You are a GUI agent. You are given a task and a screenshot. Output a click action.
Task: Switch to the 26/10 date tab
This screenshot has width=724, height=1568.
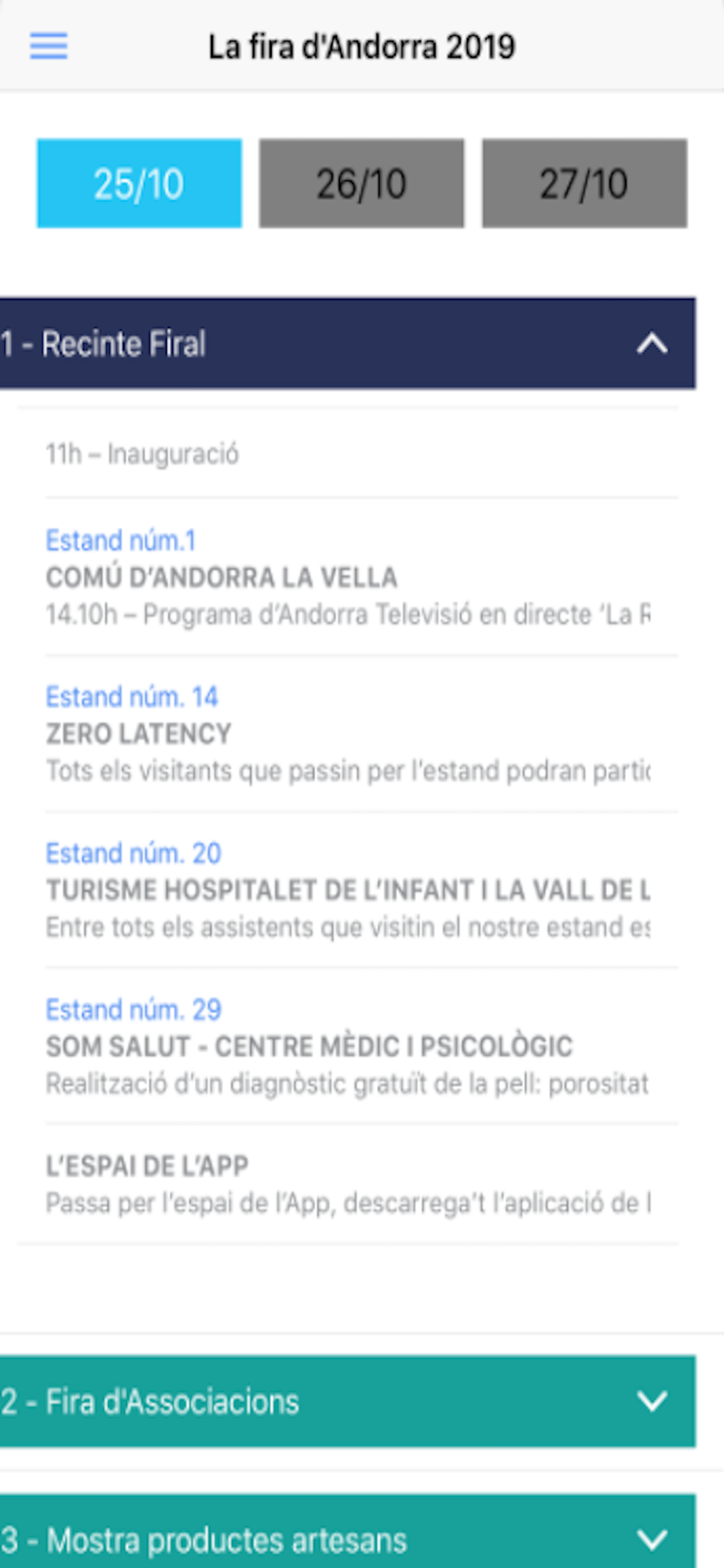(361, 184)
